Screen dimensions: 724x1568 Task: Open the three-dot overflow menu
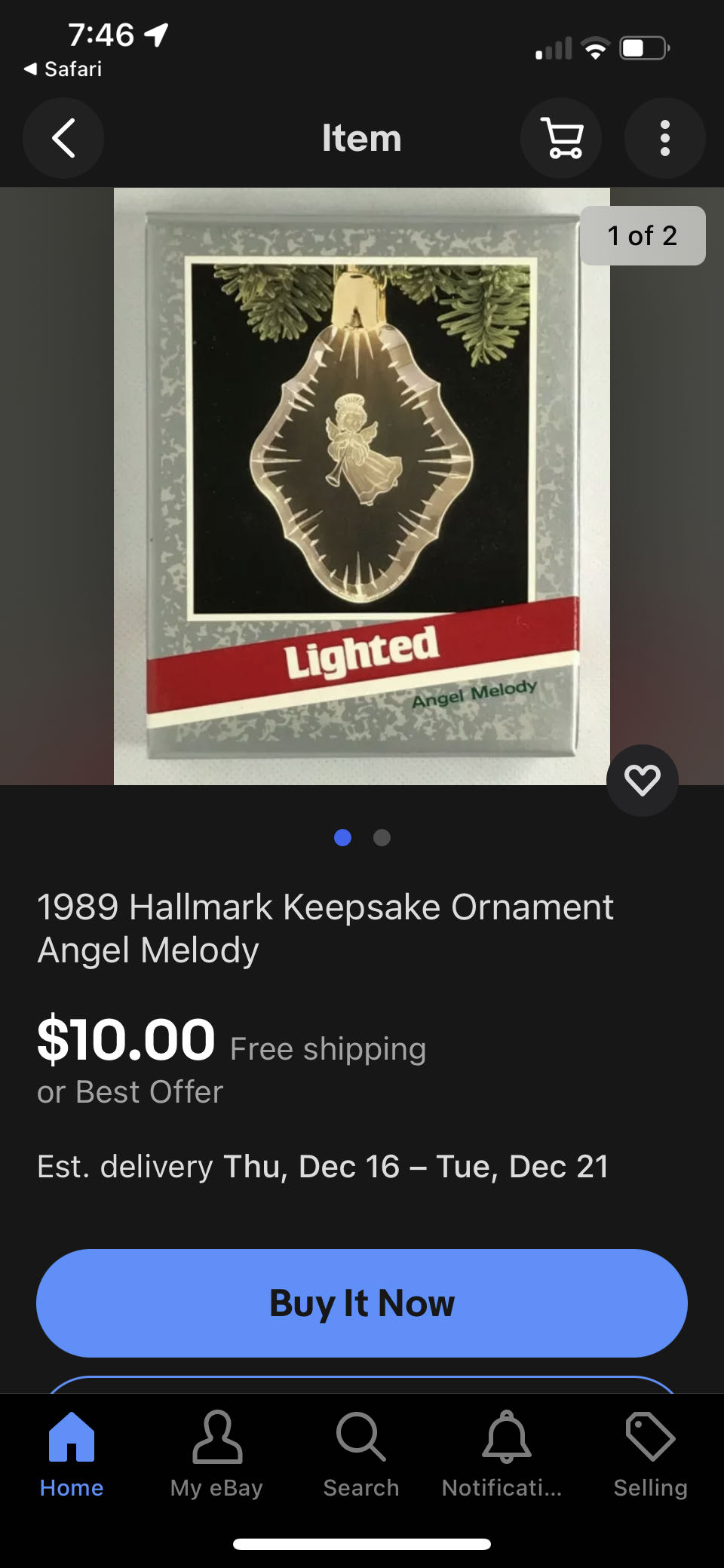click(664, 138)
